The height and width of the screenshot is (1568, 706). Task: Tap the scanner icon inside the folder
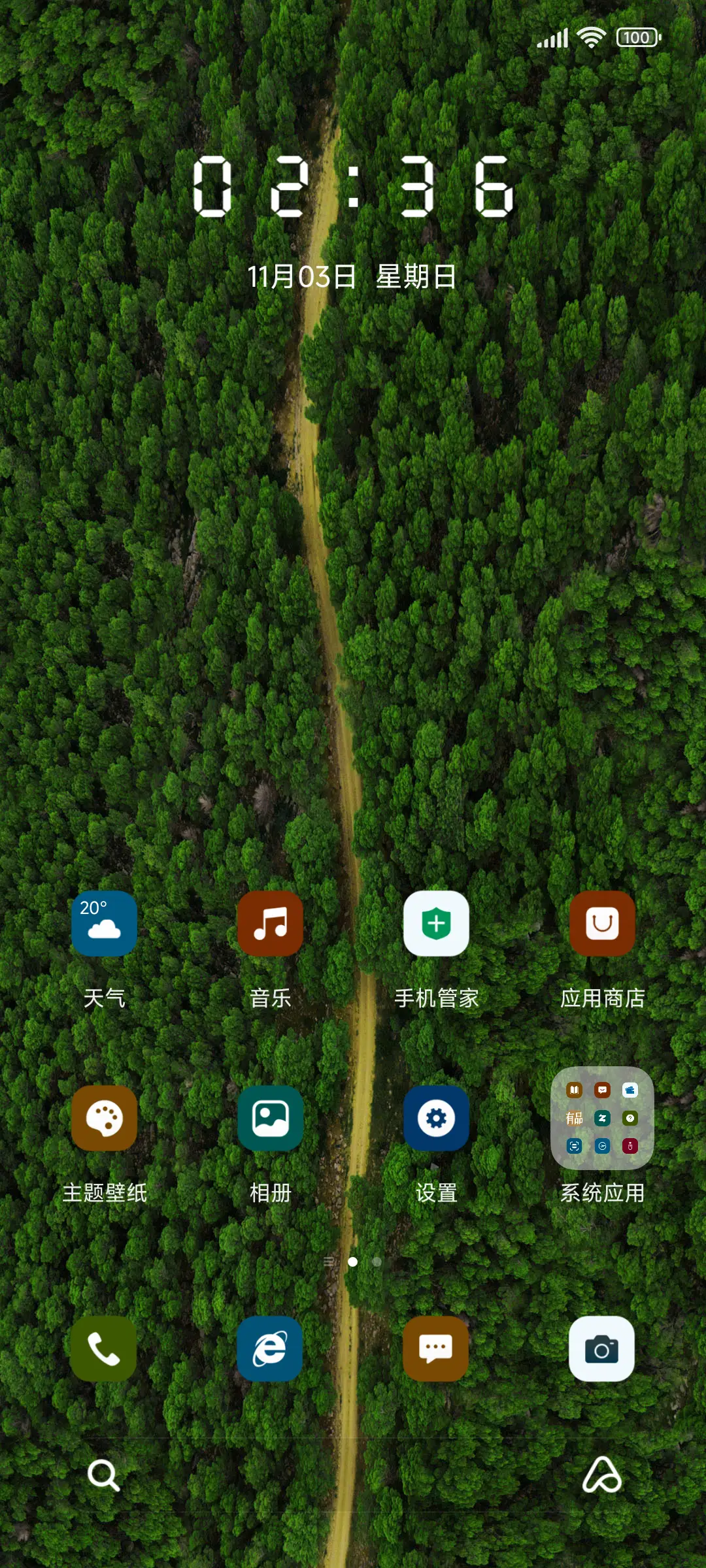coord(575,1146)
